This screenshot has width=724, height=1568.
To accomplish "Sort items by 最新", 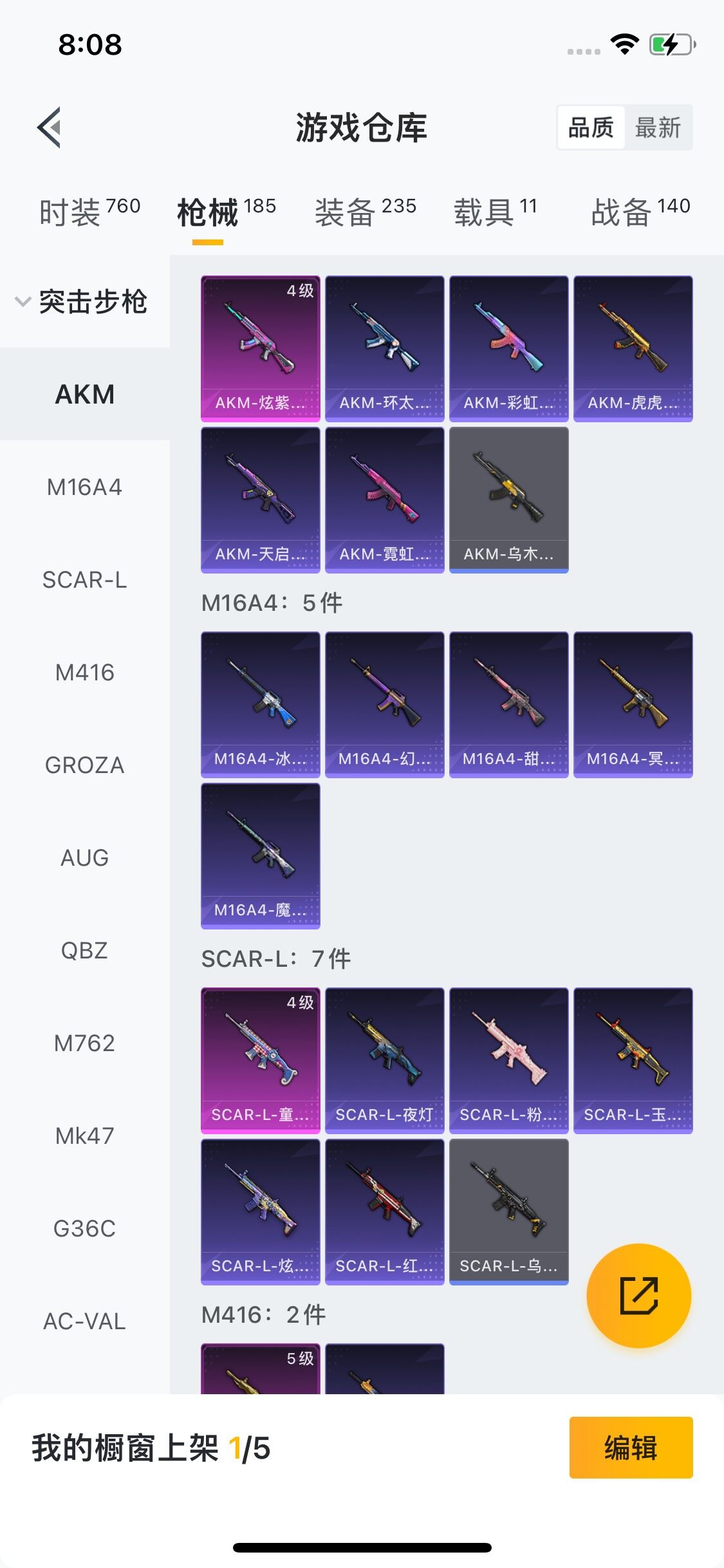I will click(657, 127).
